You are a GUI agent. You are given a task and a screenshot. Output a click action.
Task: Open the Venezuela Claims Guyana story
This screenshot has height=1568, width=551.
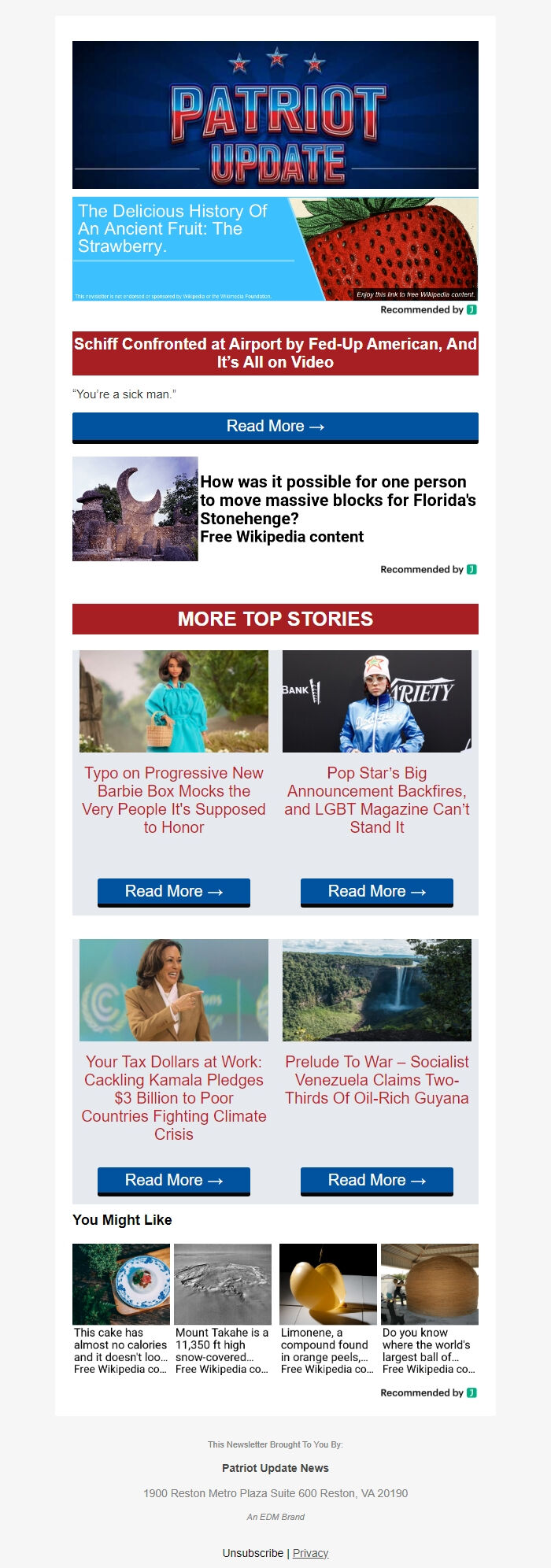[x=376, y=1080]
